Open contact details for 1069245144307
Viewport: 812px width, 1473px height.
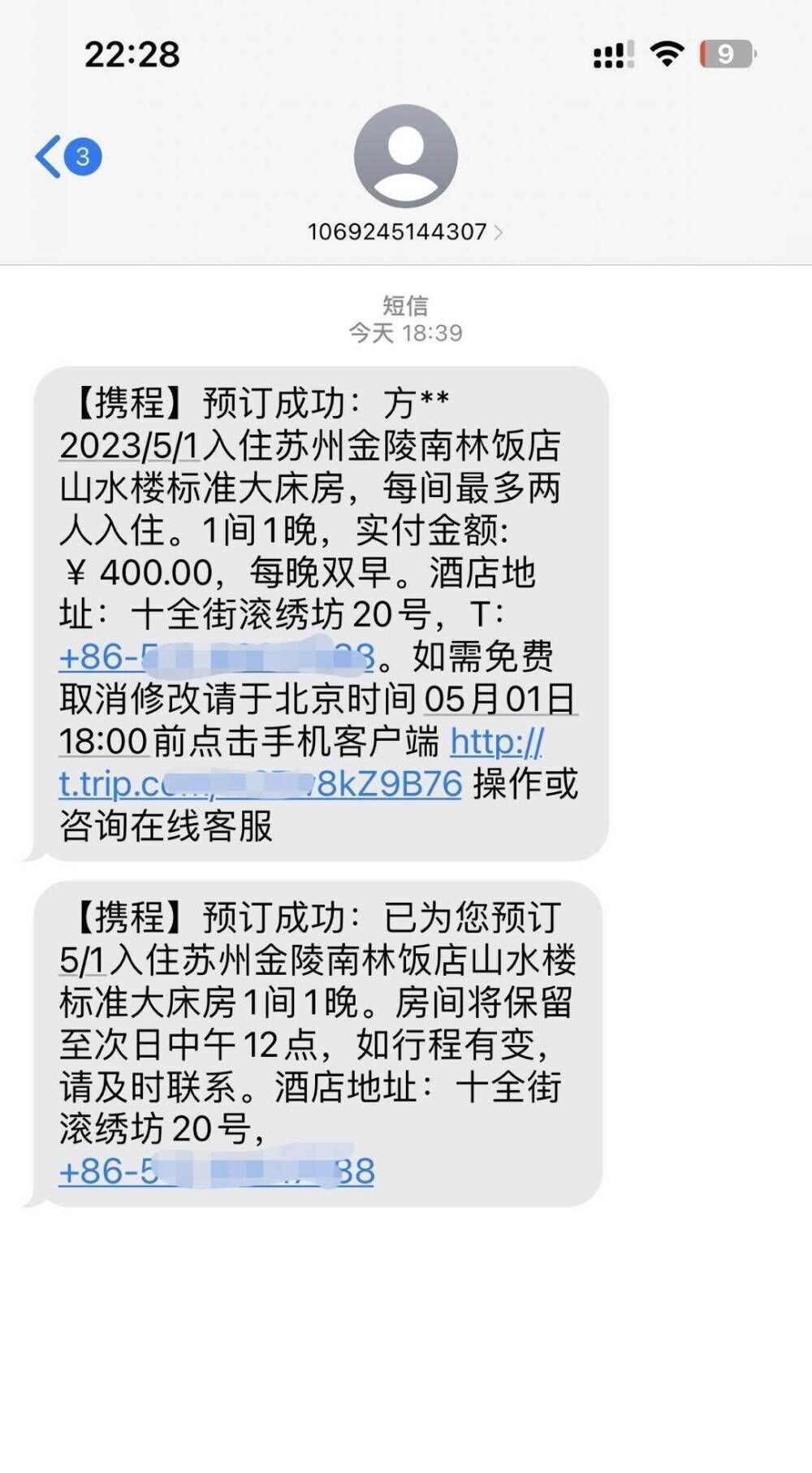pyautogui.click(x=405, y=232)
